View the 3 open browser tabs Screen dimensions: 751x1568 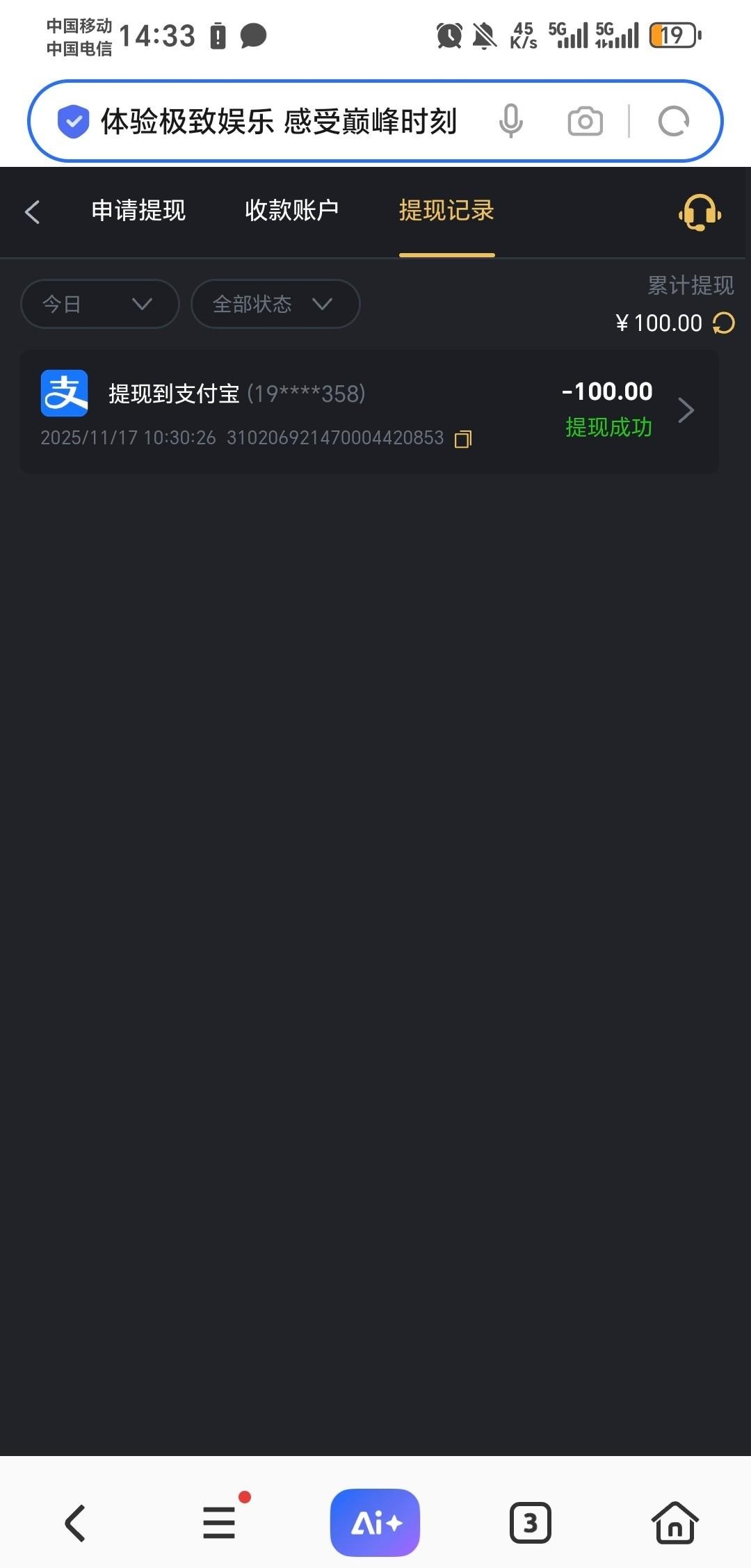(x=531, y=1523)
